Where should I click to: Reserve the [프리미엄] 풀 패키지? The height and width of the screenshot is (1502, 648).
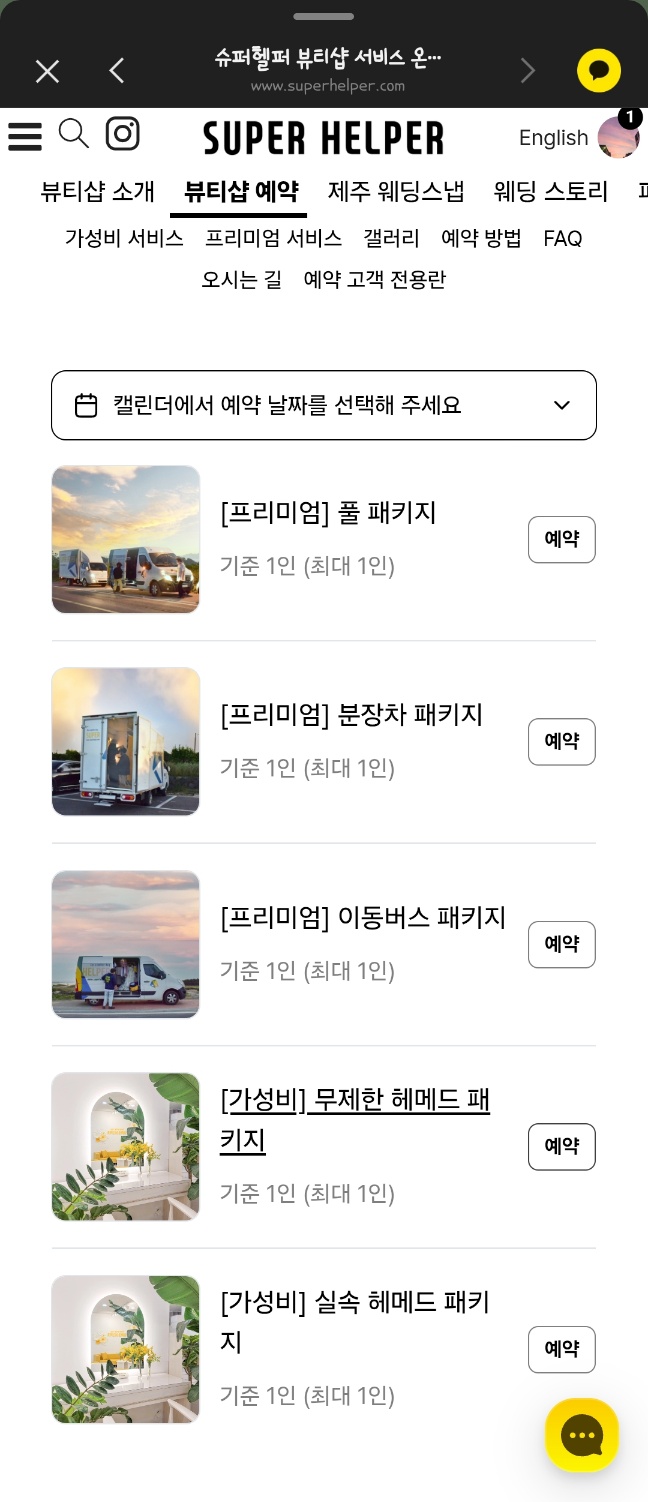561,540
